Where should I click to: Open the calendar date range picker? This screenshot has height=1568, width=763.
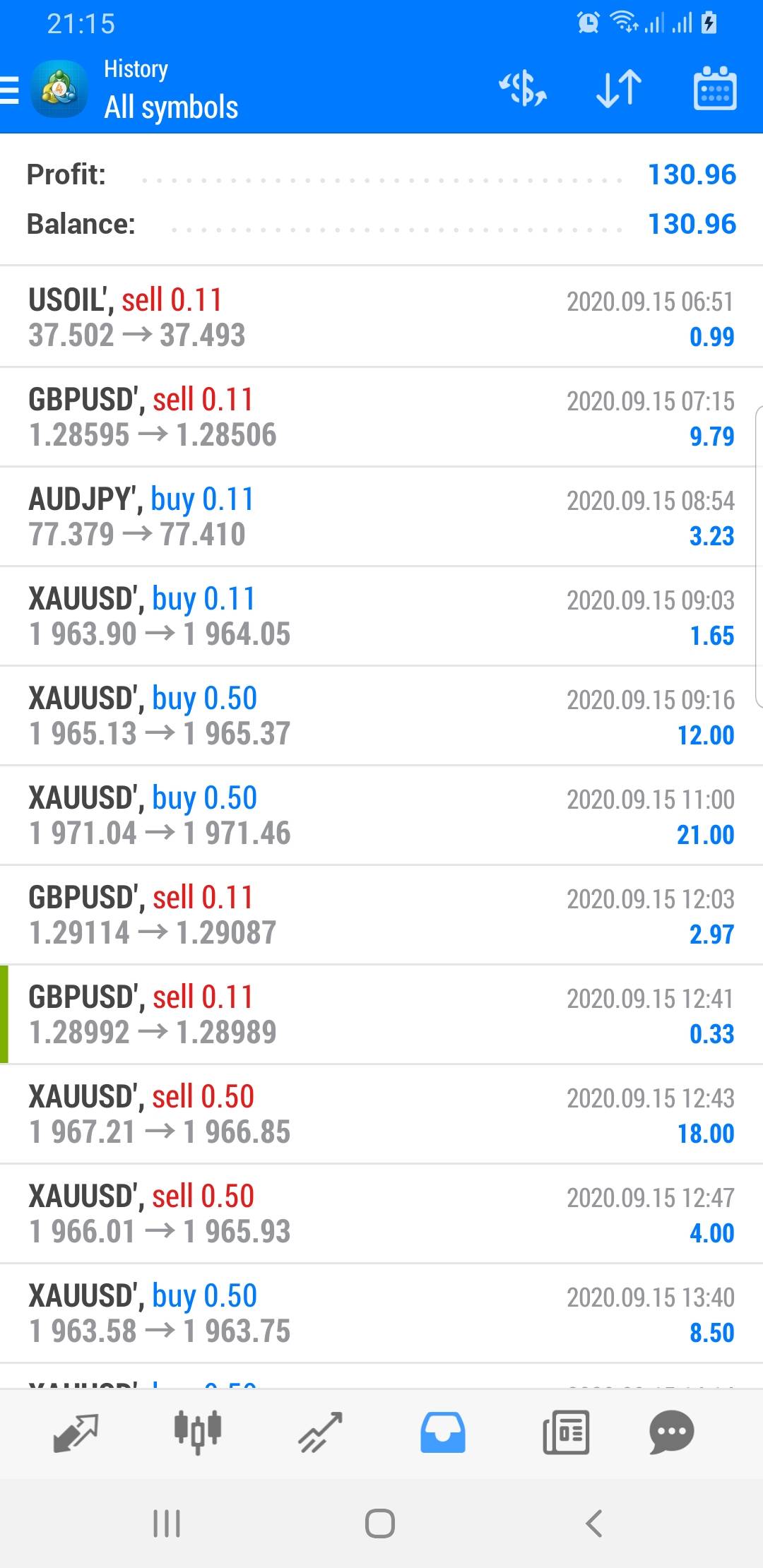click(715, 89)
